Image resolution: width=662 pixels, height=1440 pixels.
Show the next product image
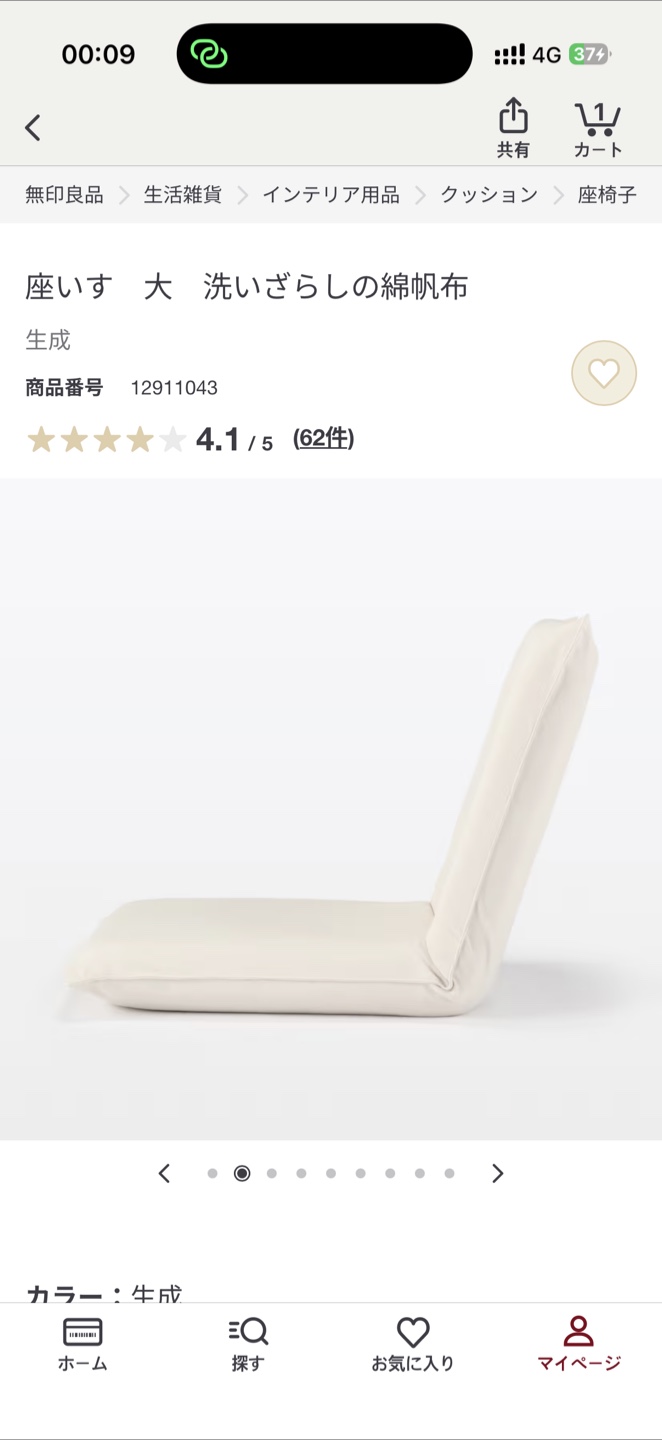click(497, 1173)
